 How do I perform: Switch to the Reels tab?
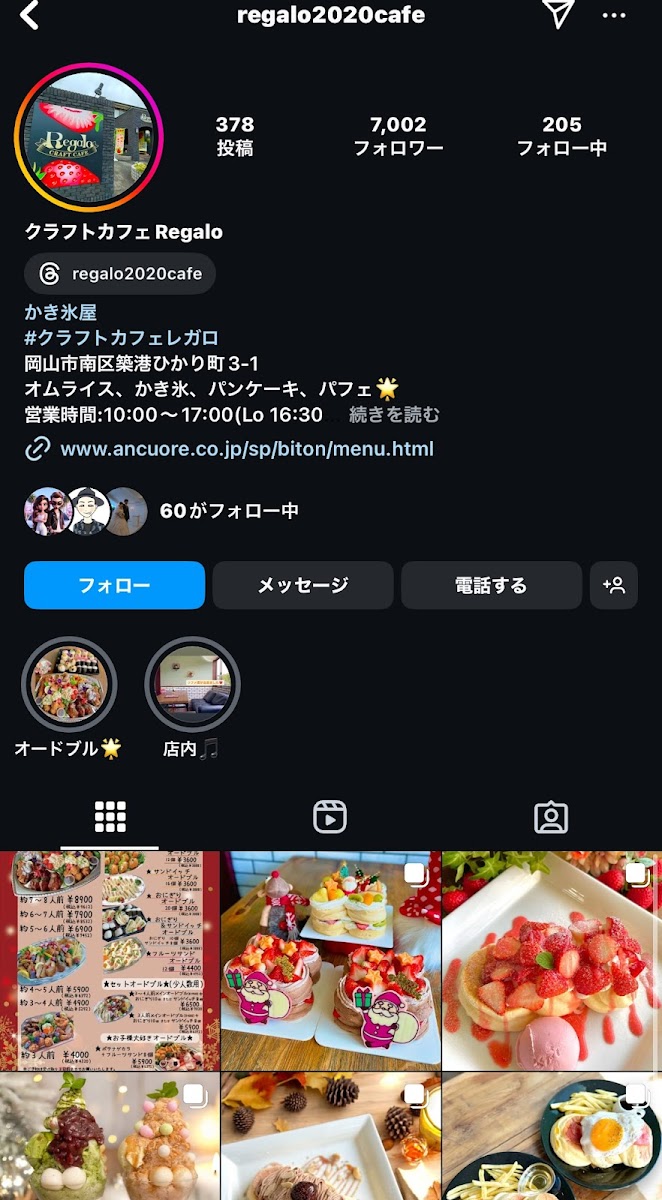(329, 817)
